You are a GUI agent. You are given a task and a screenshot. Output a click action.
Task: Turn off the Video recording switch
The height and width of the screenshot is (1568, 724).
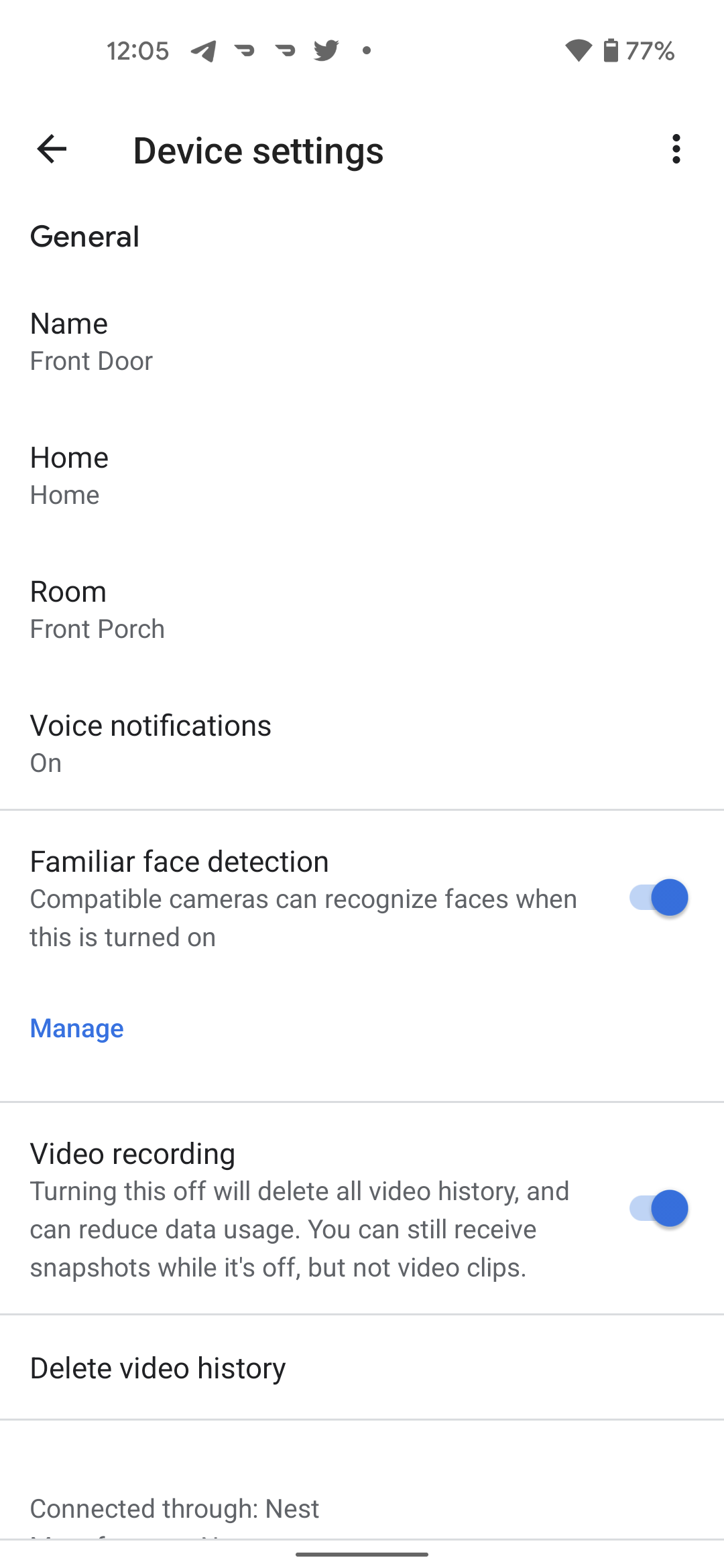pos(658,1209)
